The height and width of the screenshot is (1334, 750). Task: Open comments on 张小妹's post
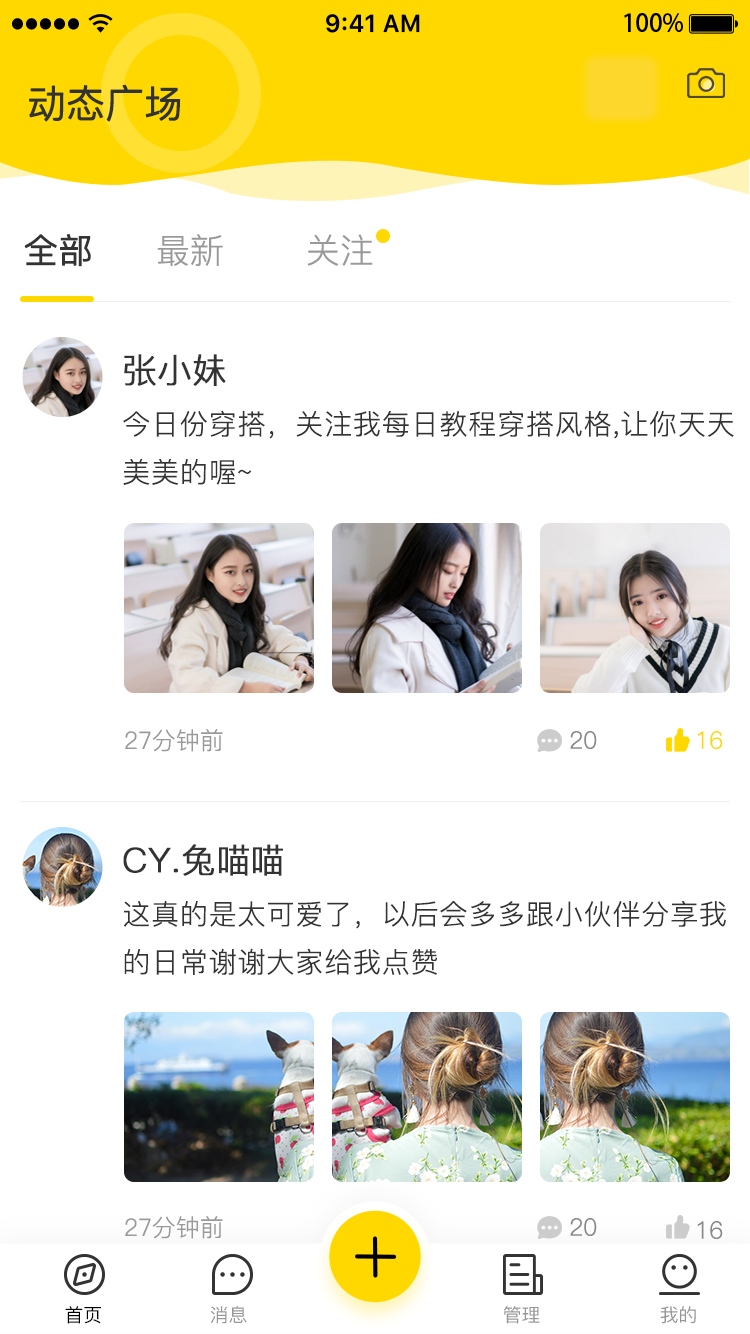(567, 741)
